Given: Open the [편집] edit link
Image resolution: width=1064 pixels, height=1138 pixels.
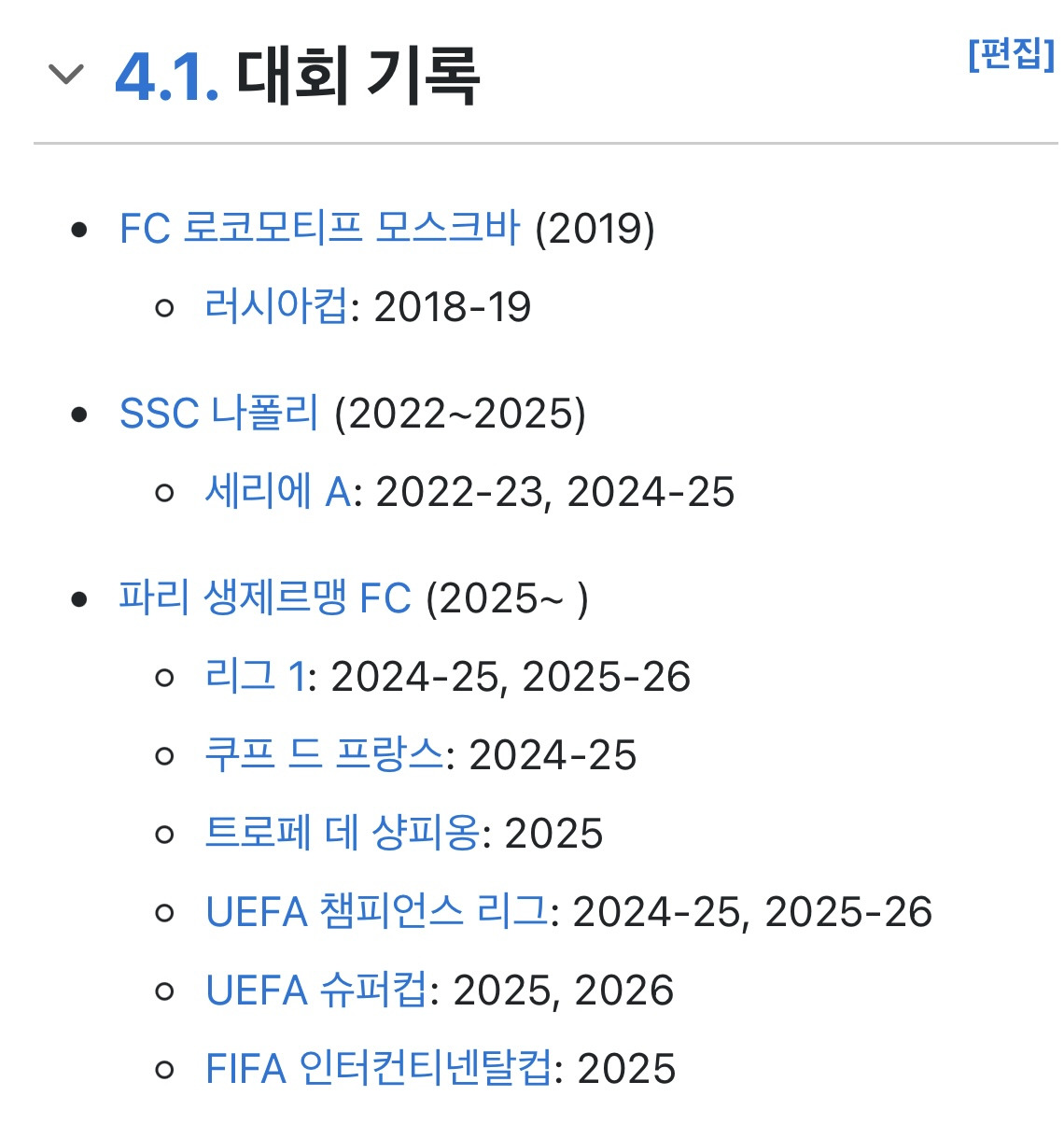Looking at the screenshot, I should pos(1011,54).
